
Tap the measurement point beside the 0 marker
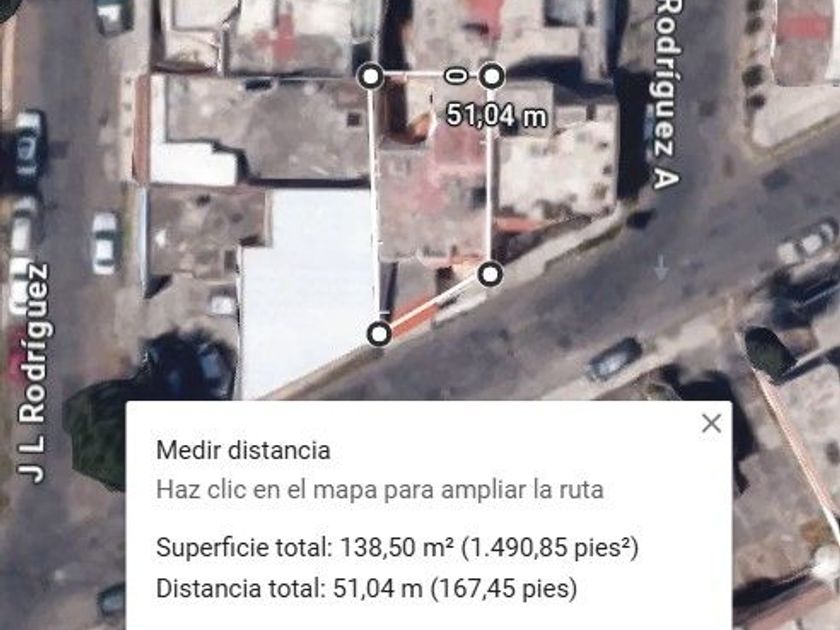[491, 76]
